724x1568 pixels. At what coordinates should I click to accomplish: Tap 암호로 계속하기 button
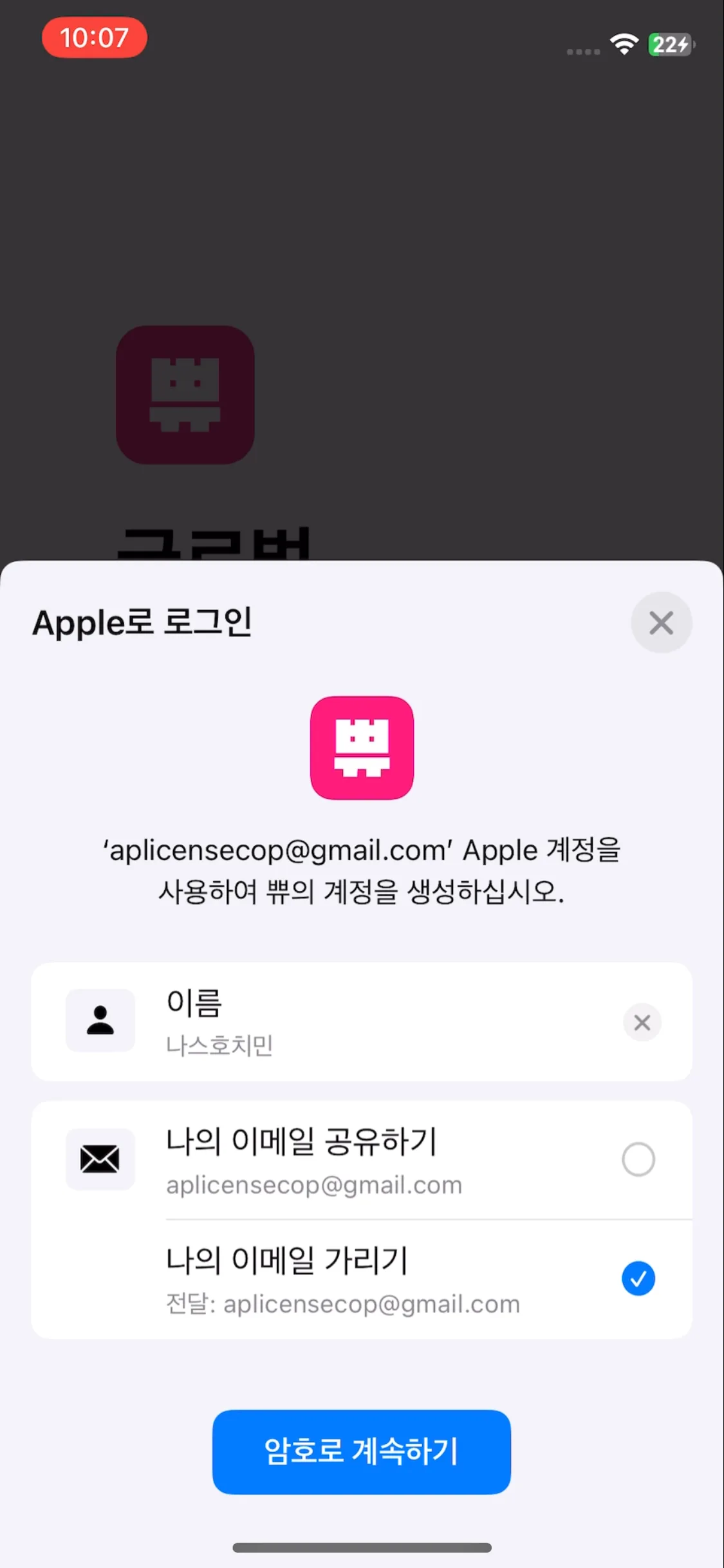[x=362, y=1451]
